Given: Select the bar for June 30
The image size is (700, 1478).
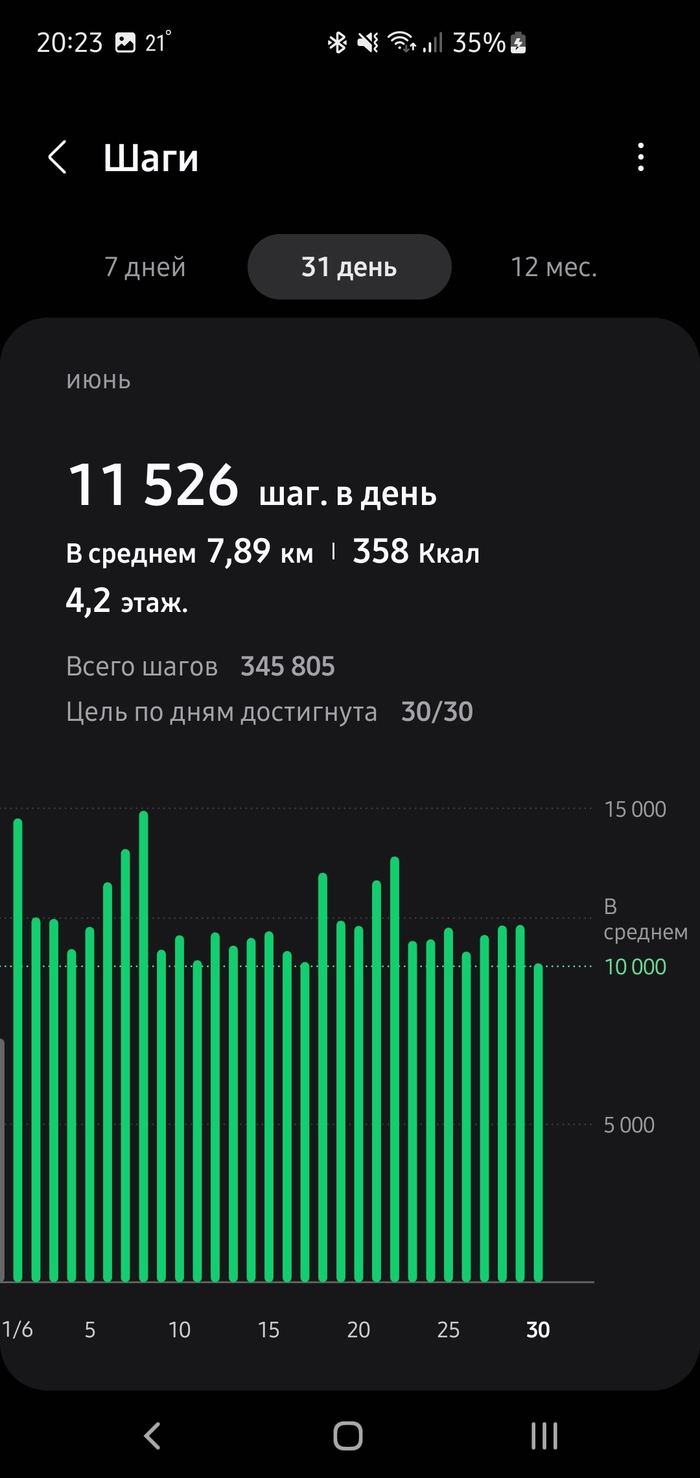Looking at the screenshot, I should click(538, 1122).
